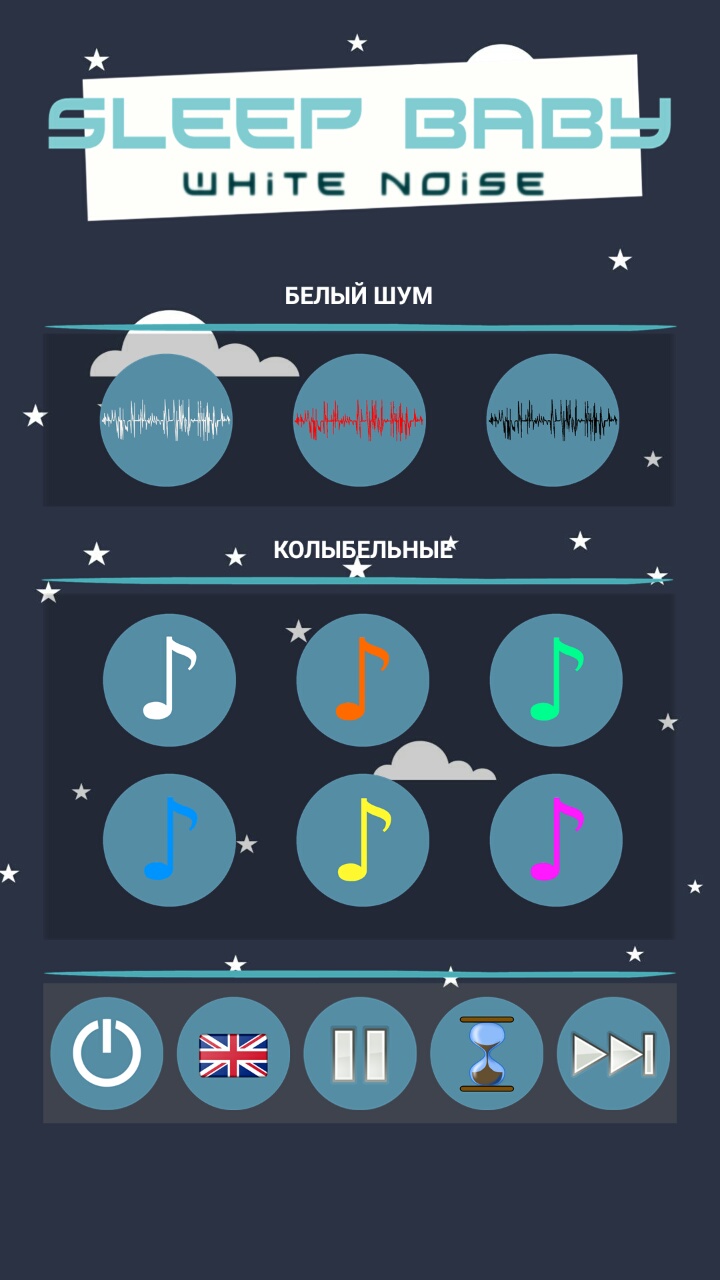Start the white note lullaby
720x1280 pixels.
[x=169, y=680]
